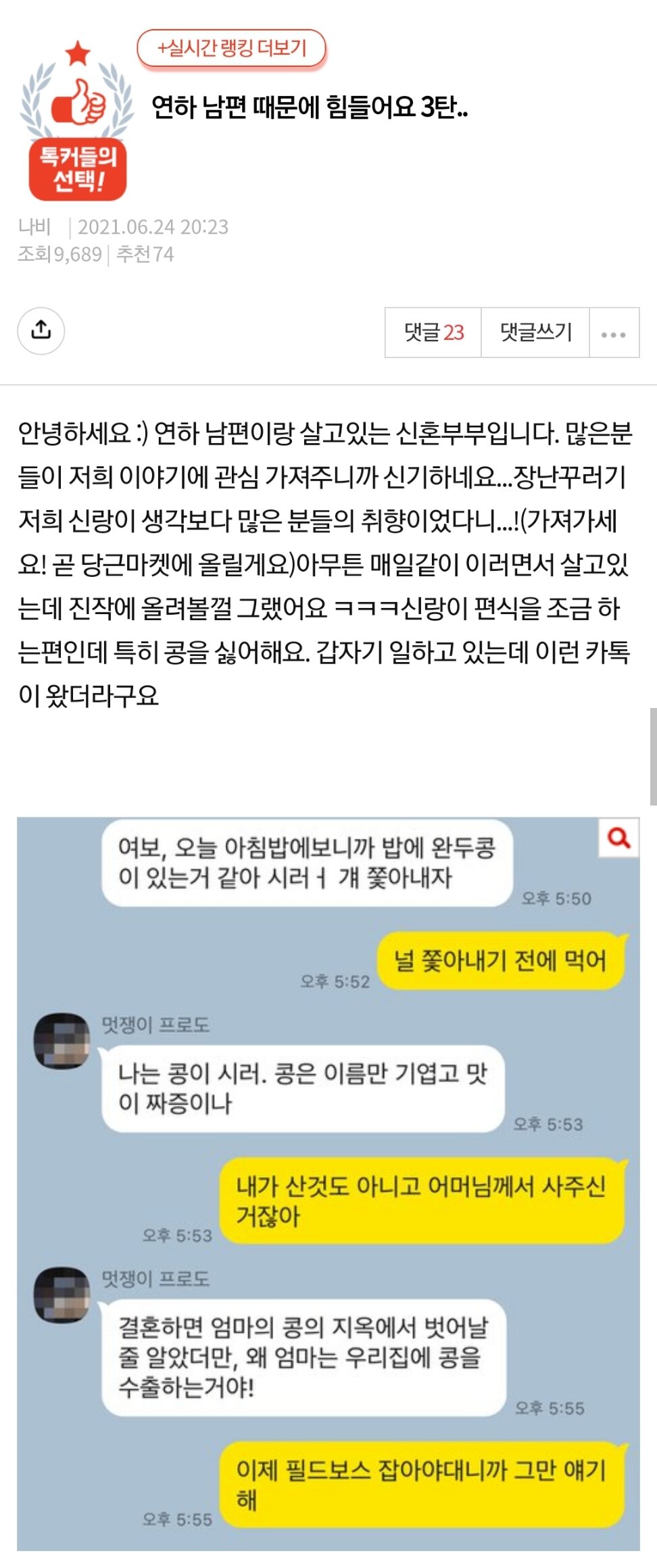View the 23 댓글 comments

point(433,332)
